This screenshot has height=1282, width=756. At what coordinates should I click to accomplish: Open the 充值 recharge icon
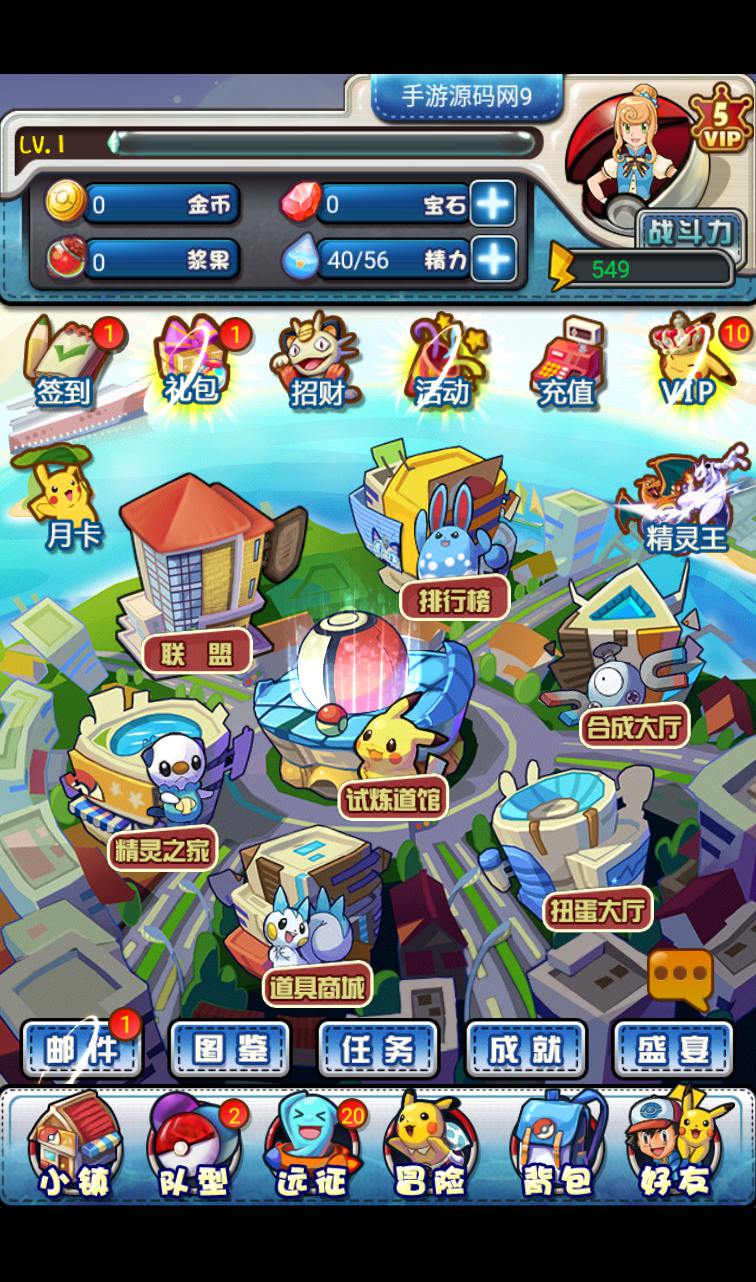coord(566,360)
